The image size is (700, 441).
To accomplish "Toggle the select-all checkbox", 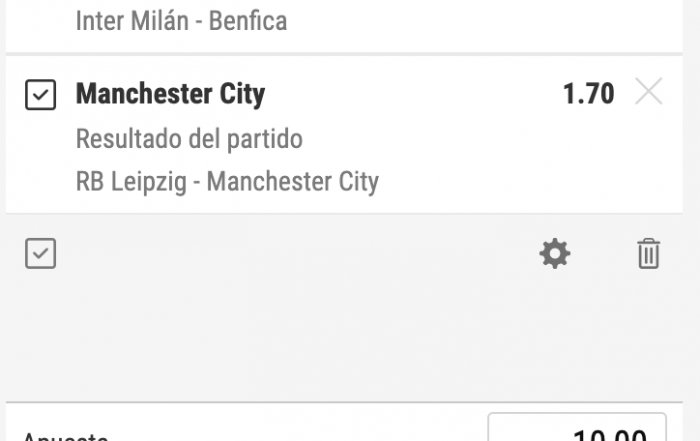I will (x=40, y=254).
